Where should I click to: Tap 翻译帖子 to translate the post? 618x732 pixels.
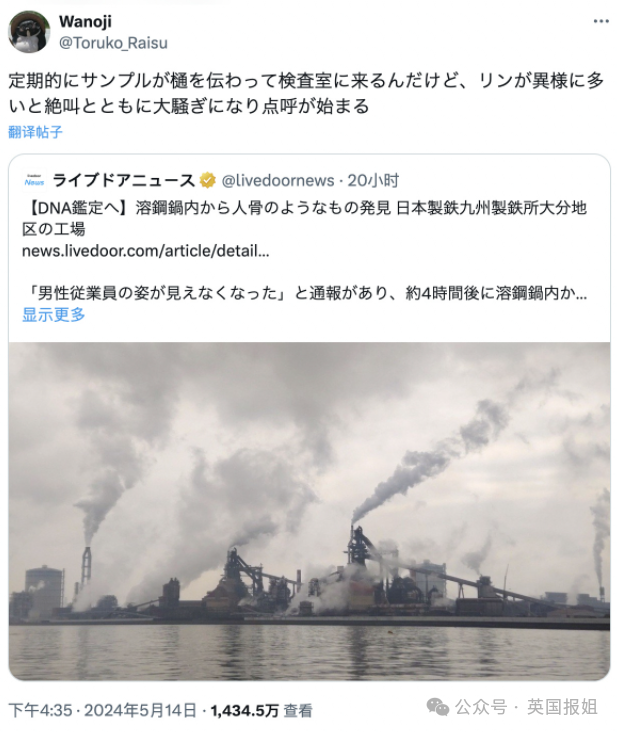pyautogui.click(x=36, y=132)
